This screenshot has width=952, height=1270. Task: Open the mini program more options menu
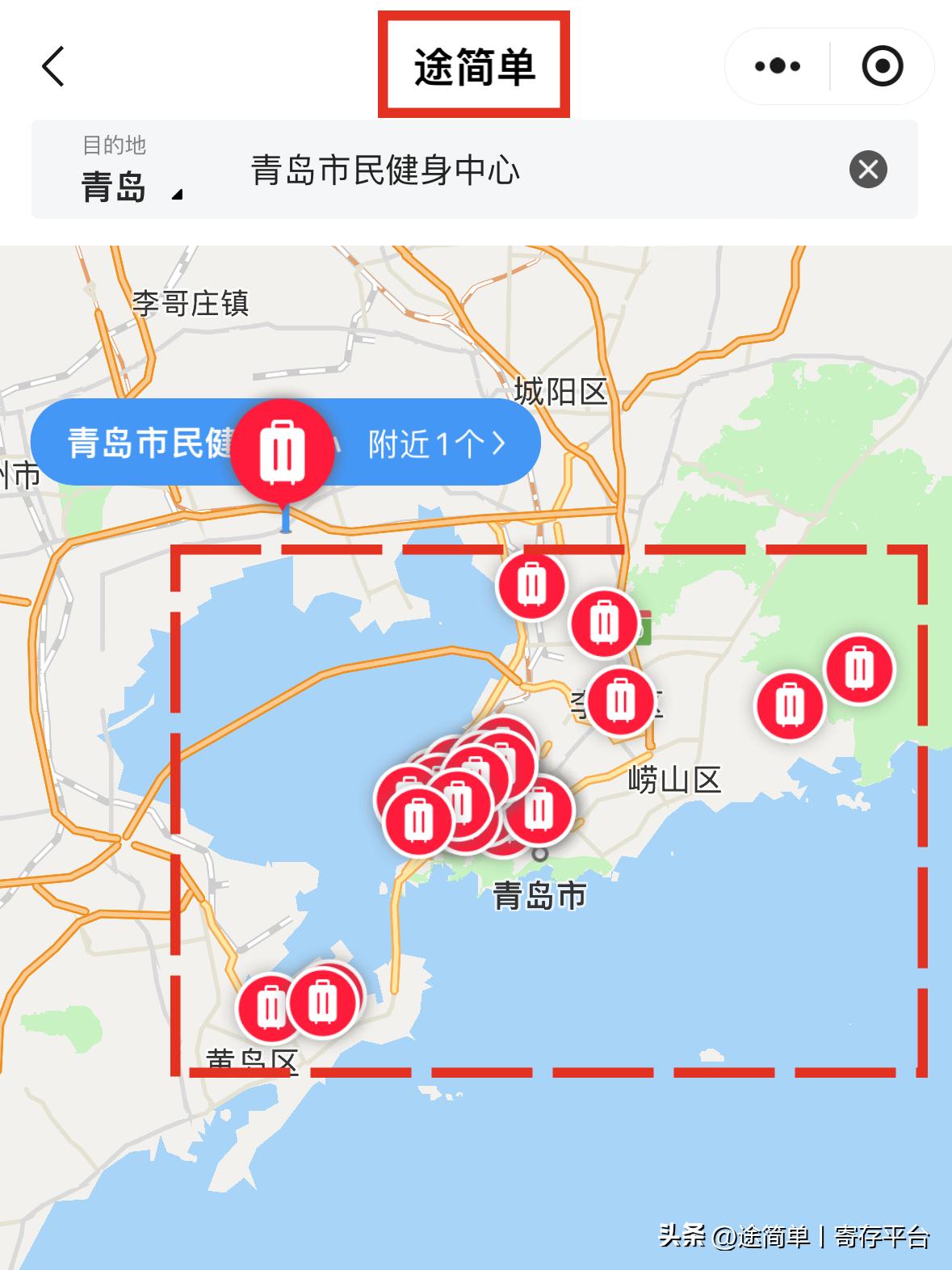(x=777, y=66)
